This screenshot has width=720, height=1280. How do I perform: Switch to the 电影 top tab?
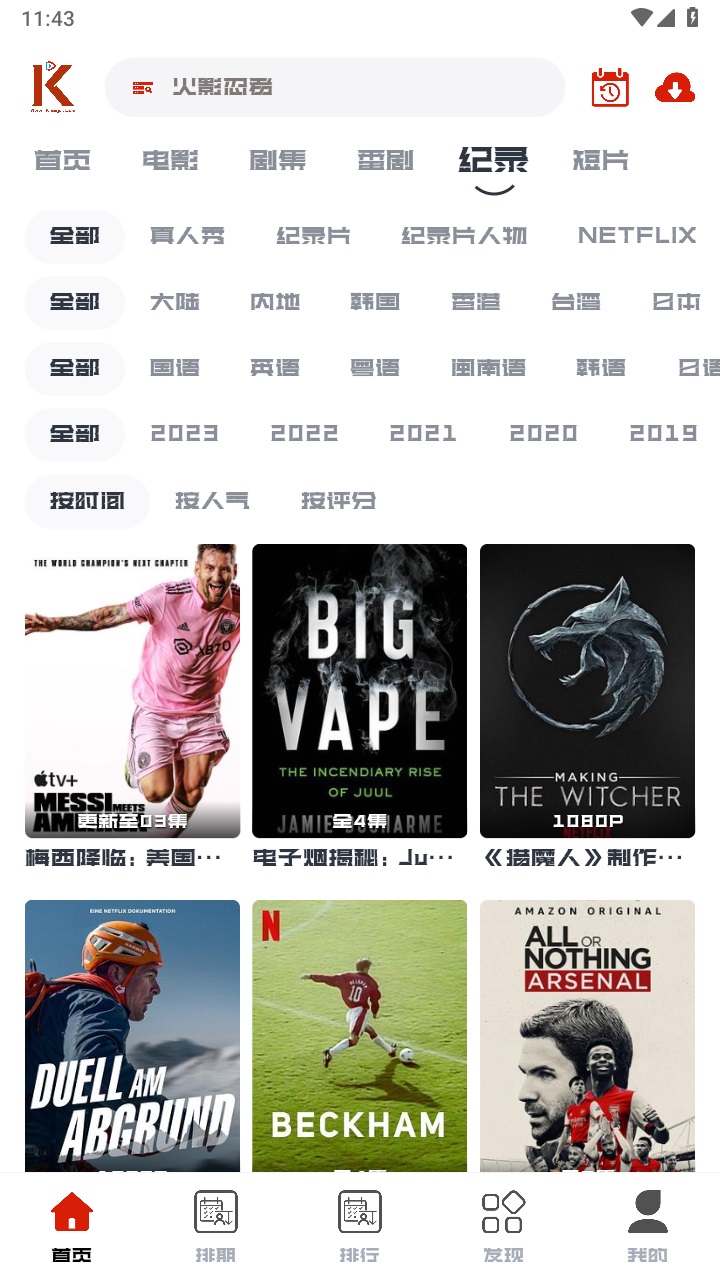(170, 160)
